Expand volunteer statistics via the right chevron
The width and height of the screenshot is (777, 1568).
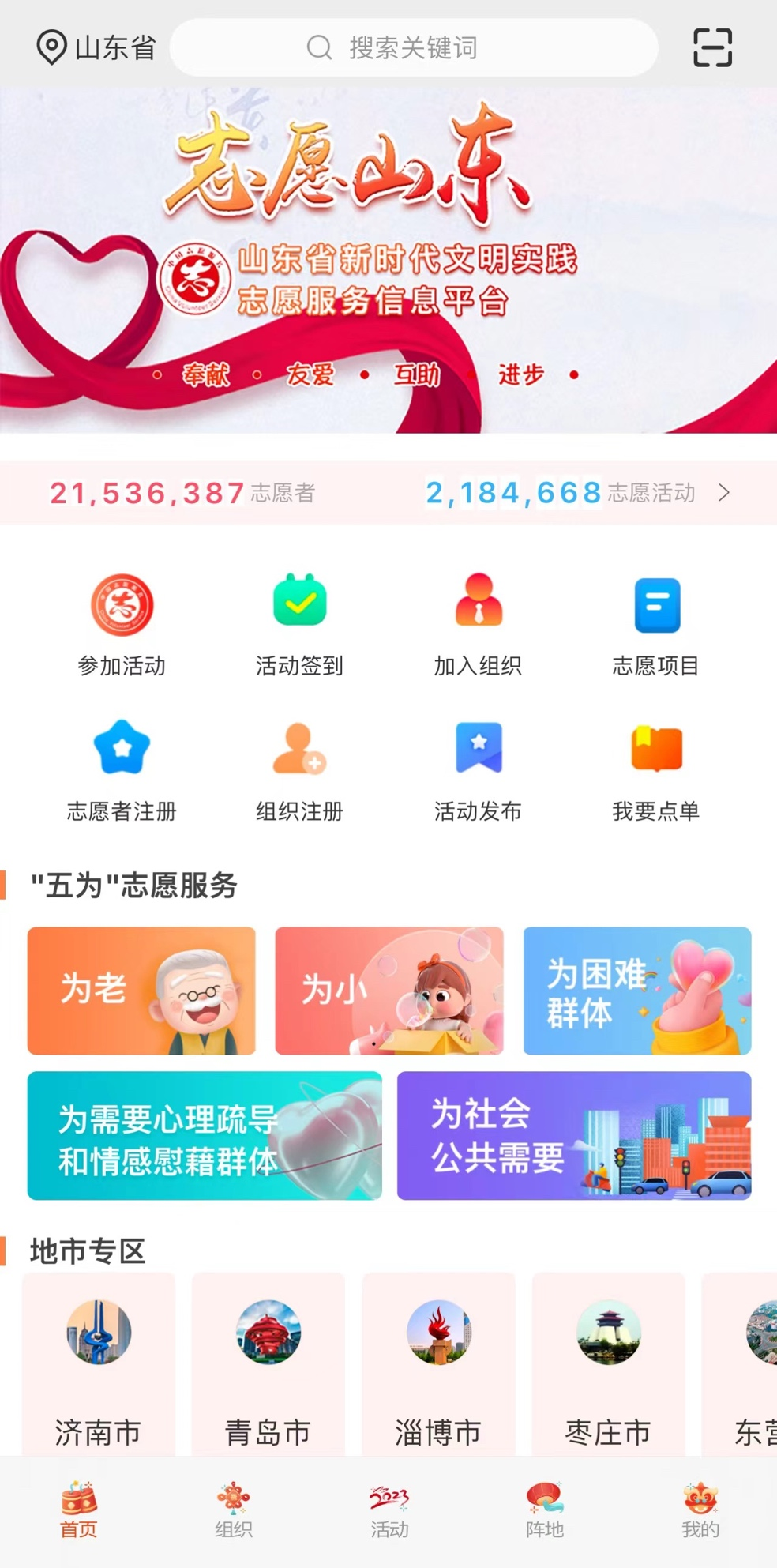[x=723, y=491]
